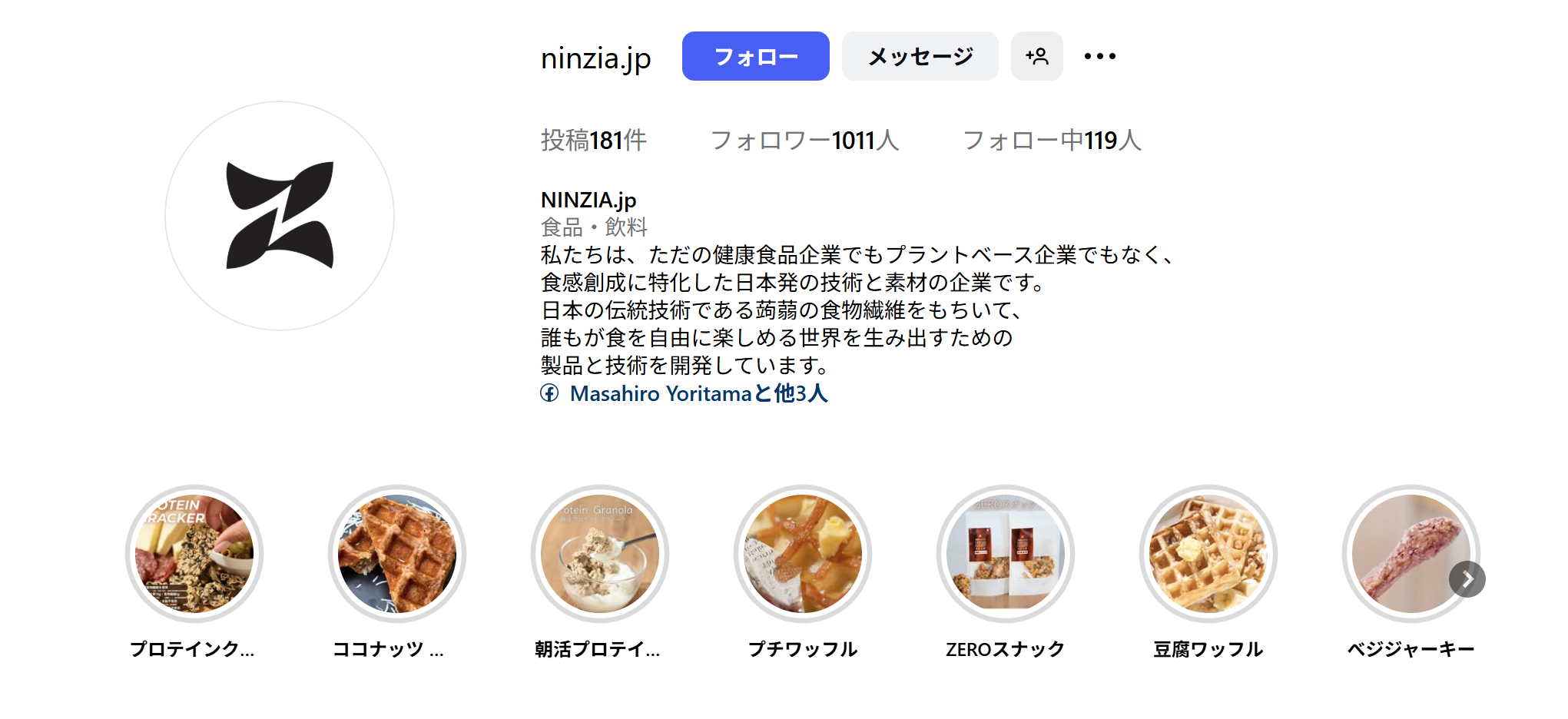Image resolution: width=1568 pixels, height=719 pixels.
Task: Show more highlights with the next arrow
Action: (1467, 579)
